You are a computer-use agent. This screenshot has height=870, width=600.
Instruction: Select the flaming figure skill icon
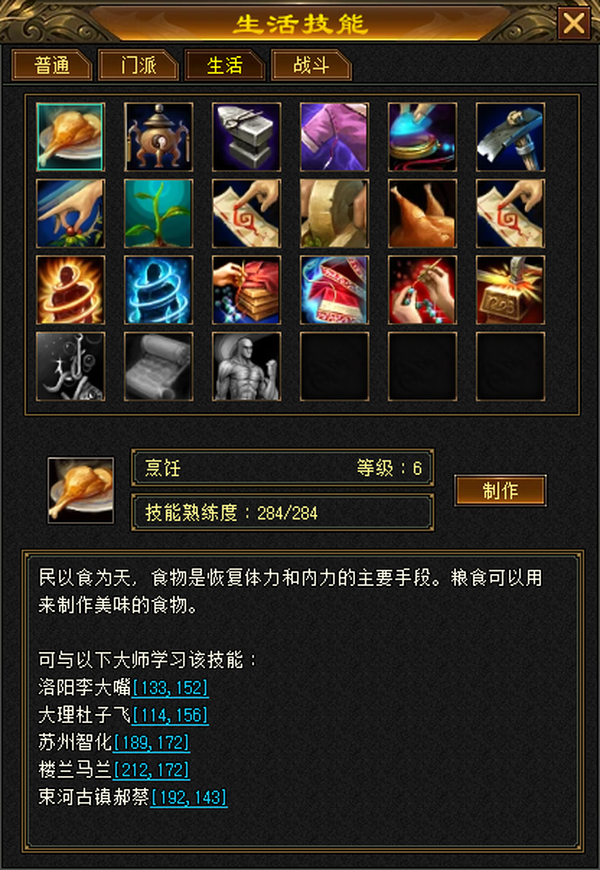[70, 290]
